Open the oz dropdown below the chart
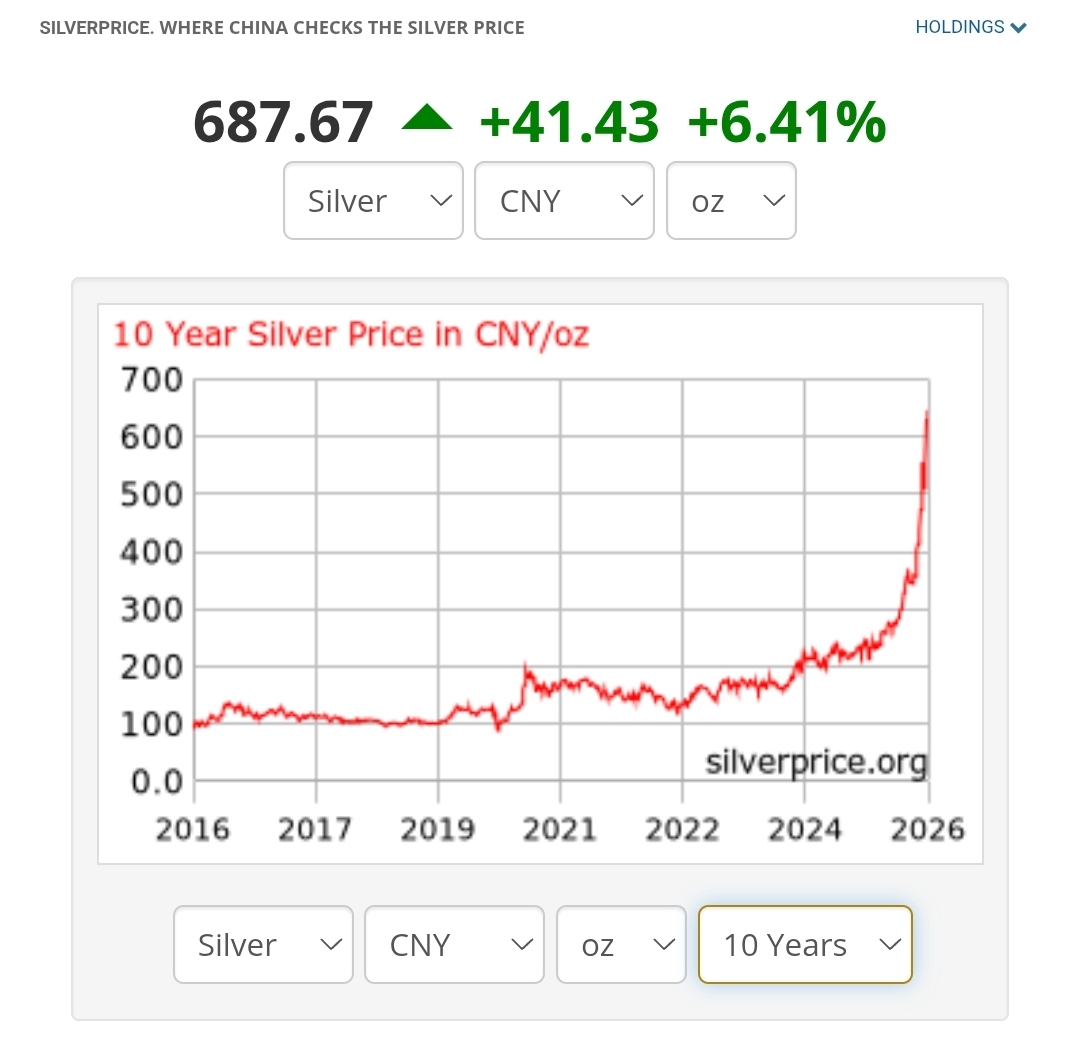The height and width of the screenshot is (1052, 1080). coord(621,945)
